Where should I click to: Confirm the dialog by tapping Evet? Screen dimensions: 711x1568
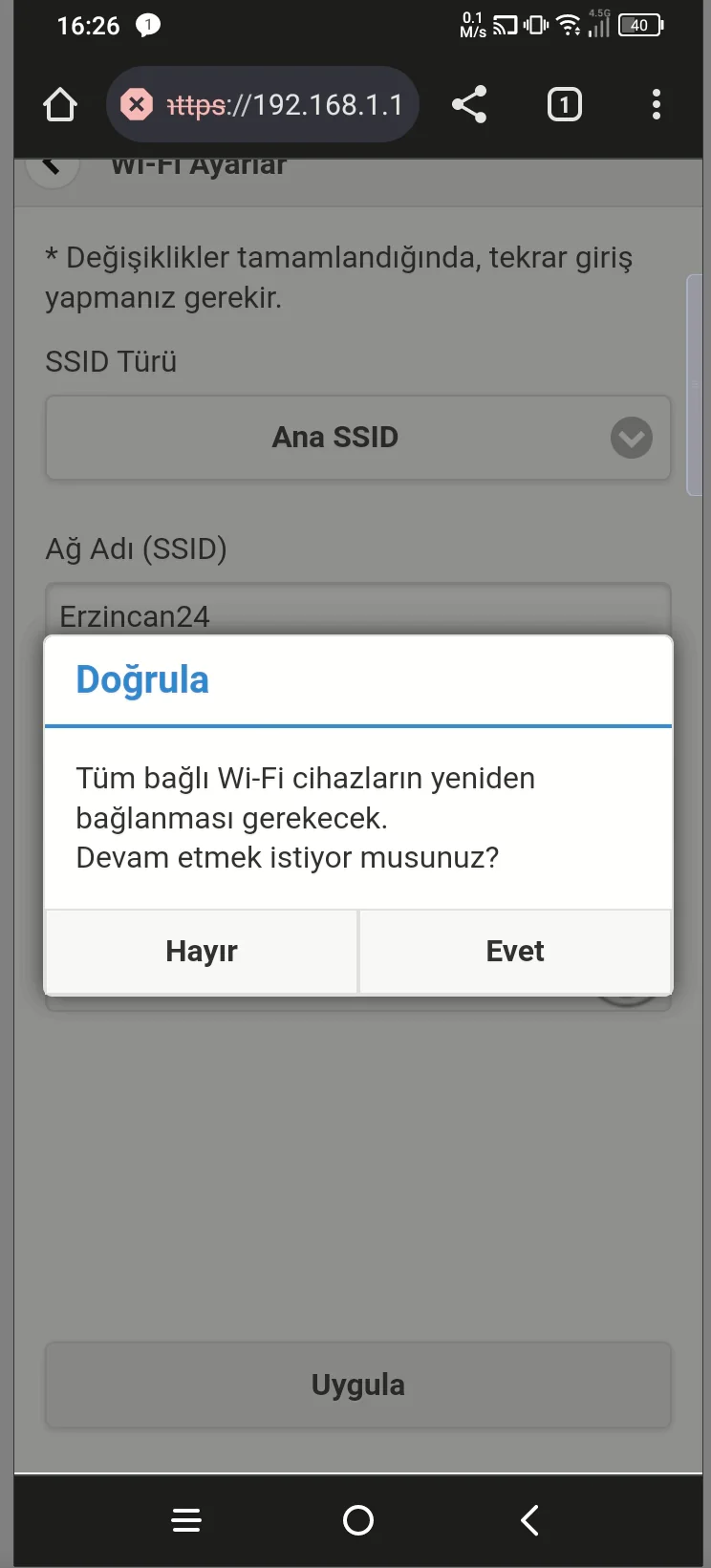coord(514,951)
